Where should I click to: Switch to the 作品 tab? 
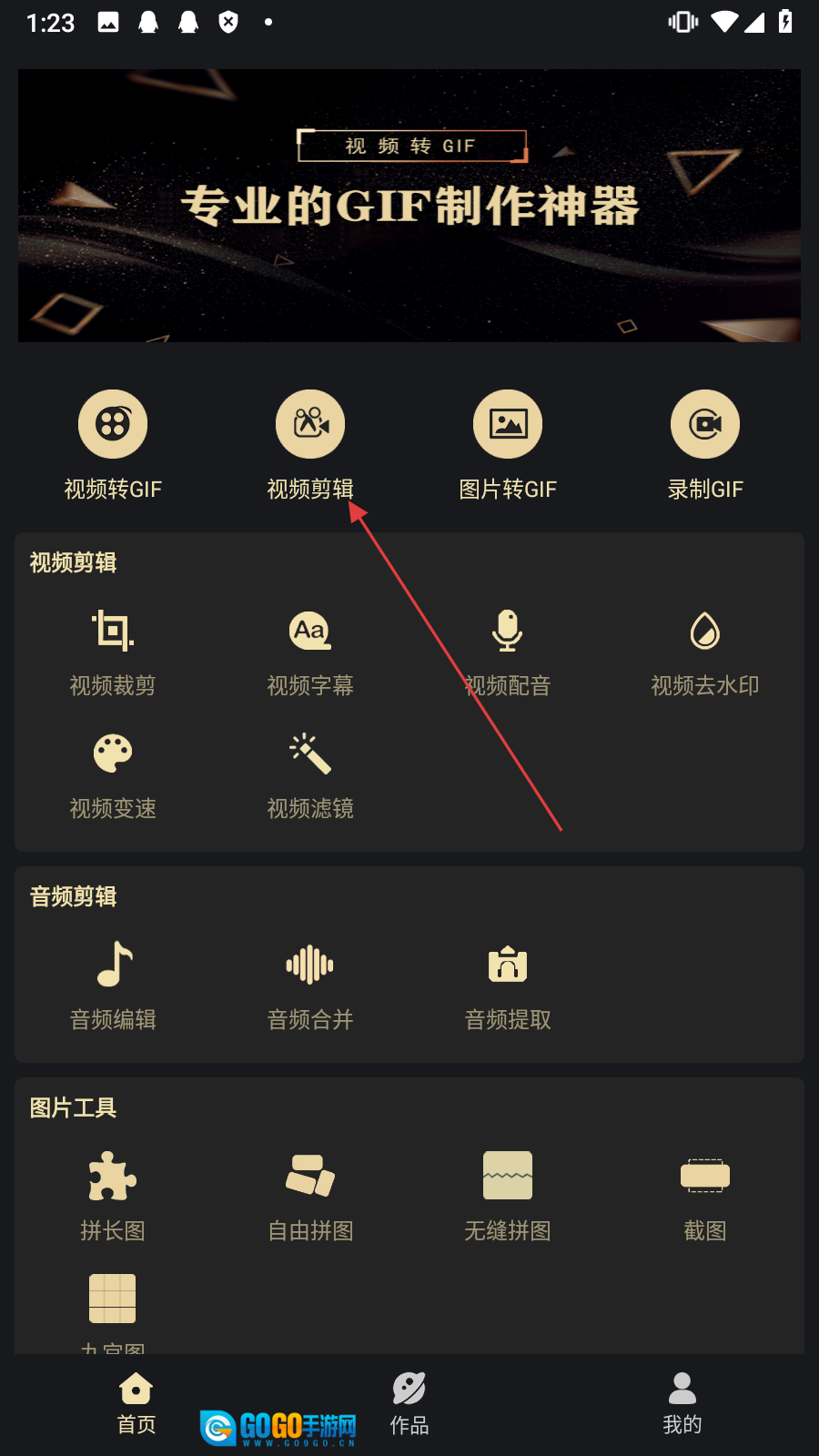point(409,1403)
